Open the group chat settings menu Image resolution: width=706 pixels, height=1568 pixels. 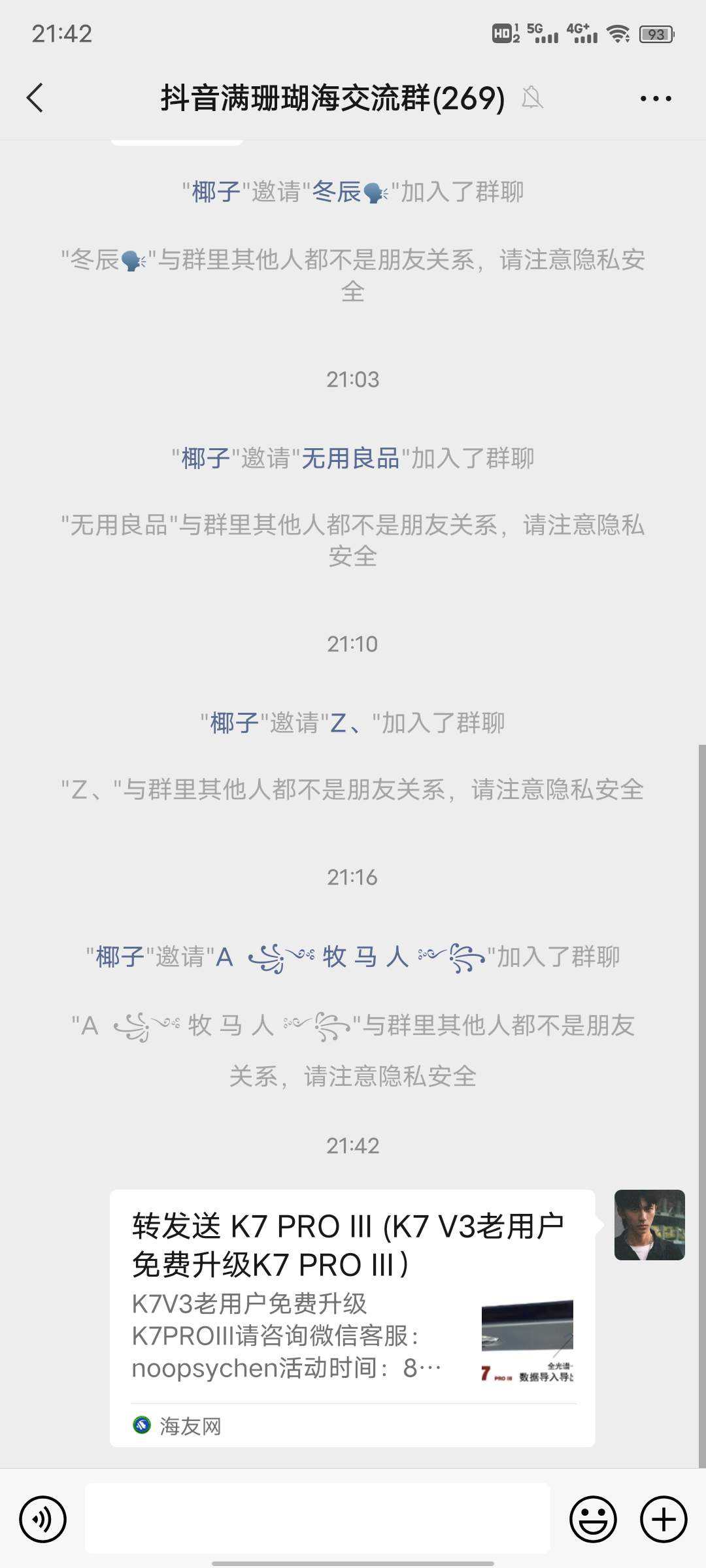655,98
